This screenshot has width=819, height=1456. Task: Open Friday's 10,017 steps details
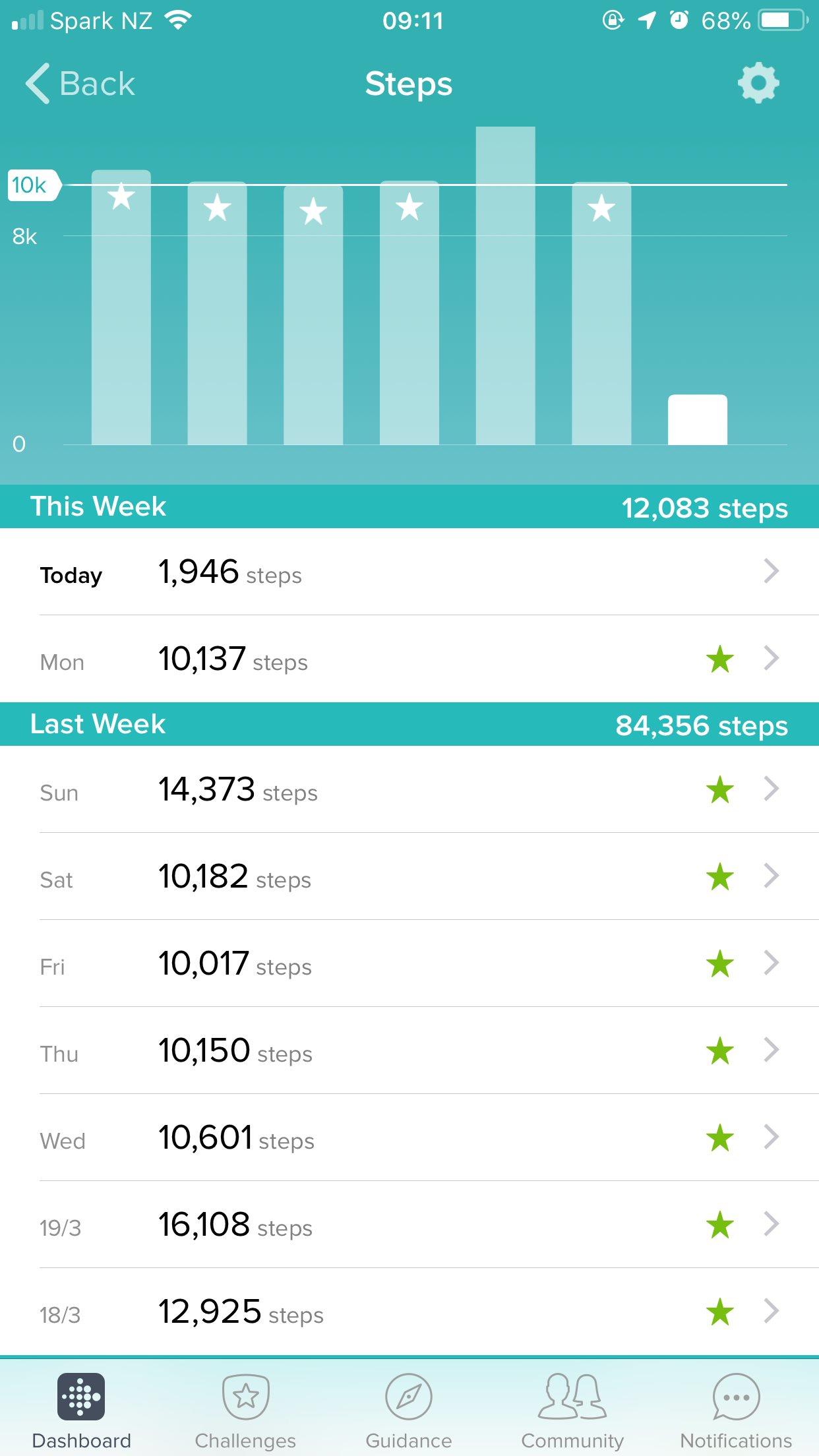pyautogui.click(x=409, y=963)
